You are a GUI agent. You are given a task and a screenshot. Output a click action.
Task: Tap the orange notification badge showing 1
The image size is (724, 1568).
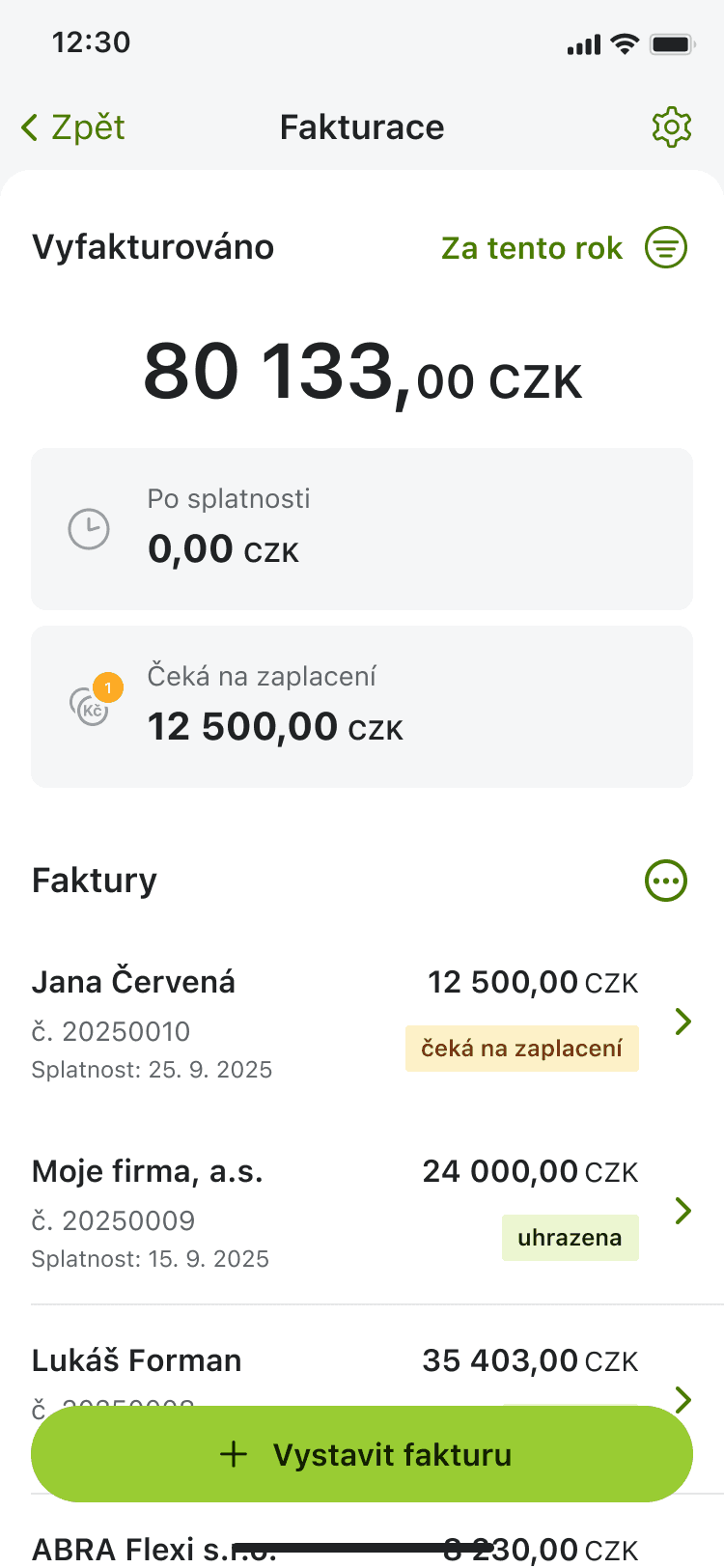coord(109,687)
